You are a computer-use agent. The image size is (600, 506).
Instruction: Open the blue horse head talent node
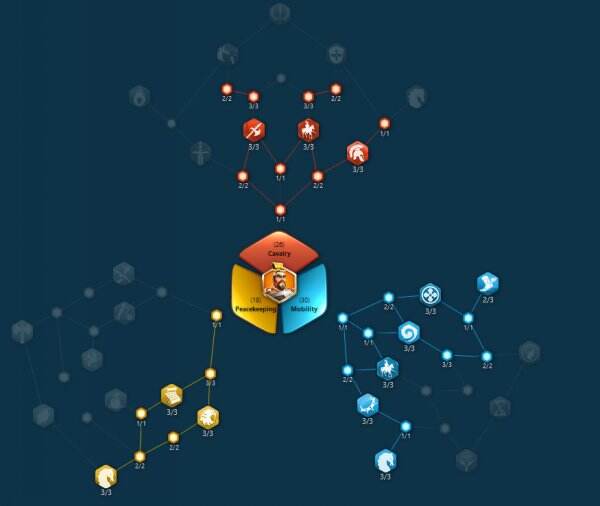pyautogui.click(x=385, y=460)
